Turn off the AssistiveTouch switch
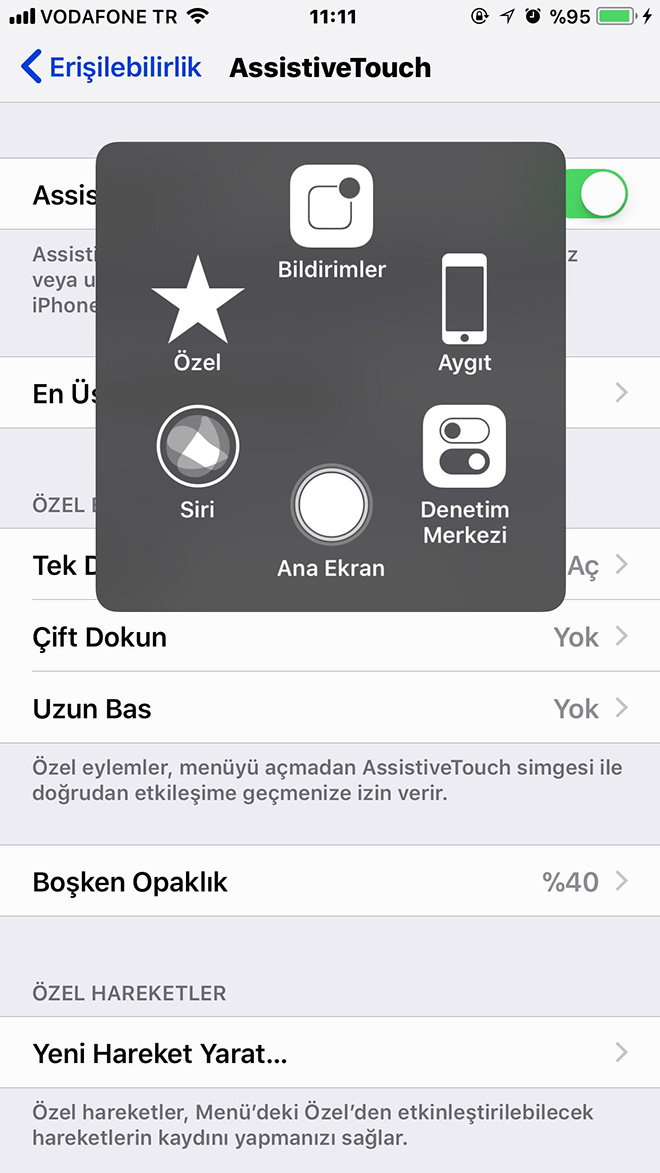 595,194
